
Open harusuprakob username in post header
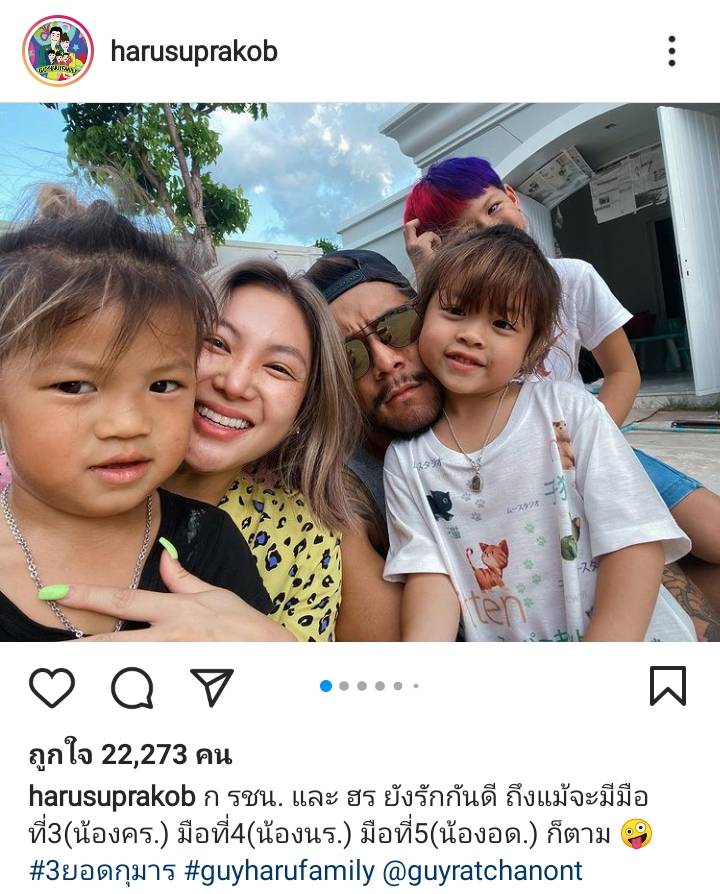[194, 51]
